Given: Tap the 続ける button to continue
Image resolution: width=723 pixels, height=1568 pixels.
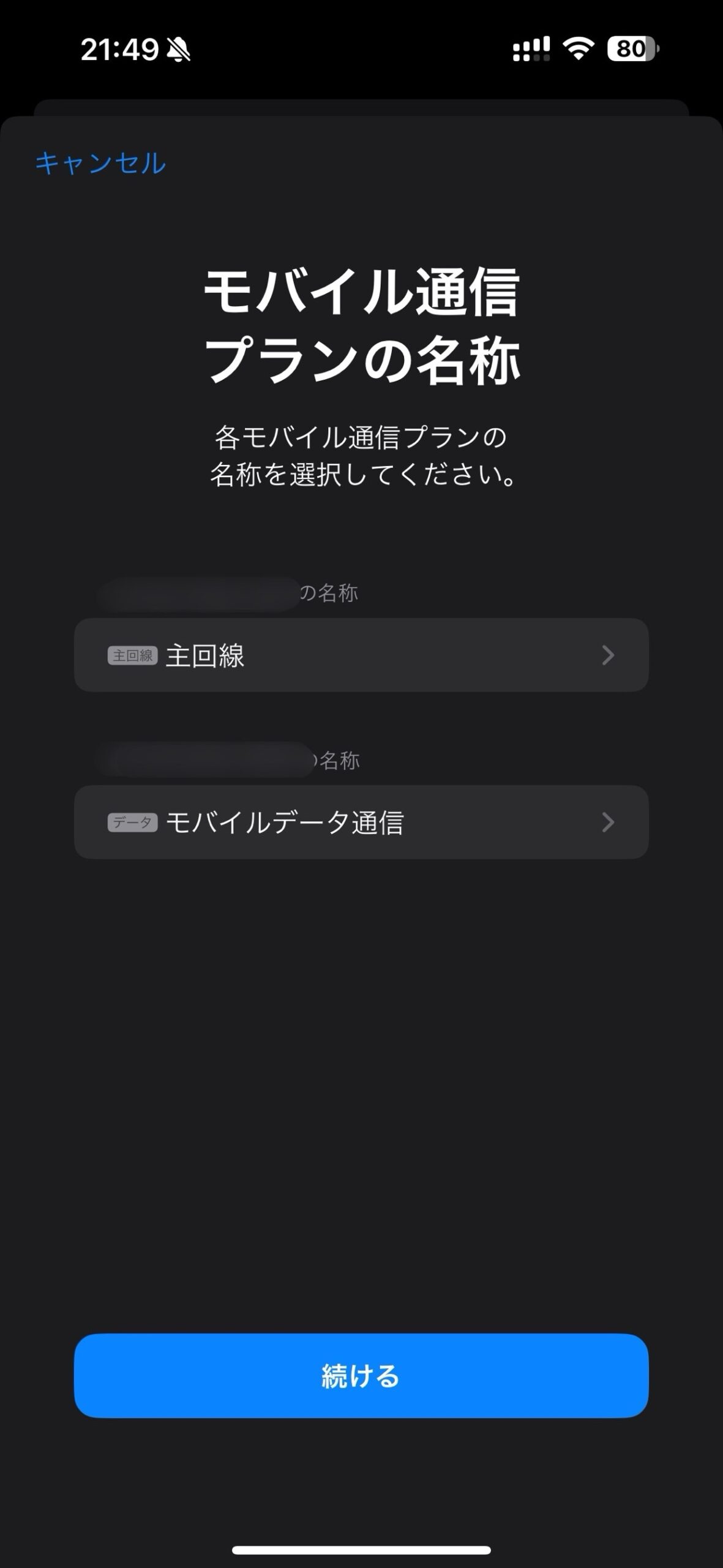Looking at the screenshot, I should (x=361, y=1376).
